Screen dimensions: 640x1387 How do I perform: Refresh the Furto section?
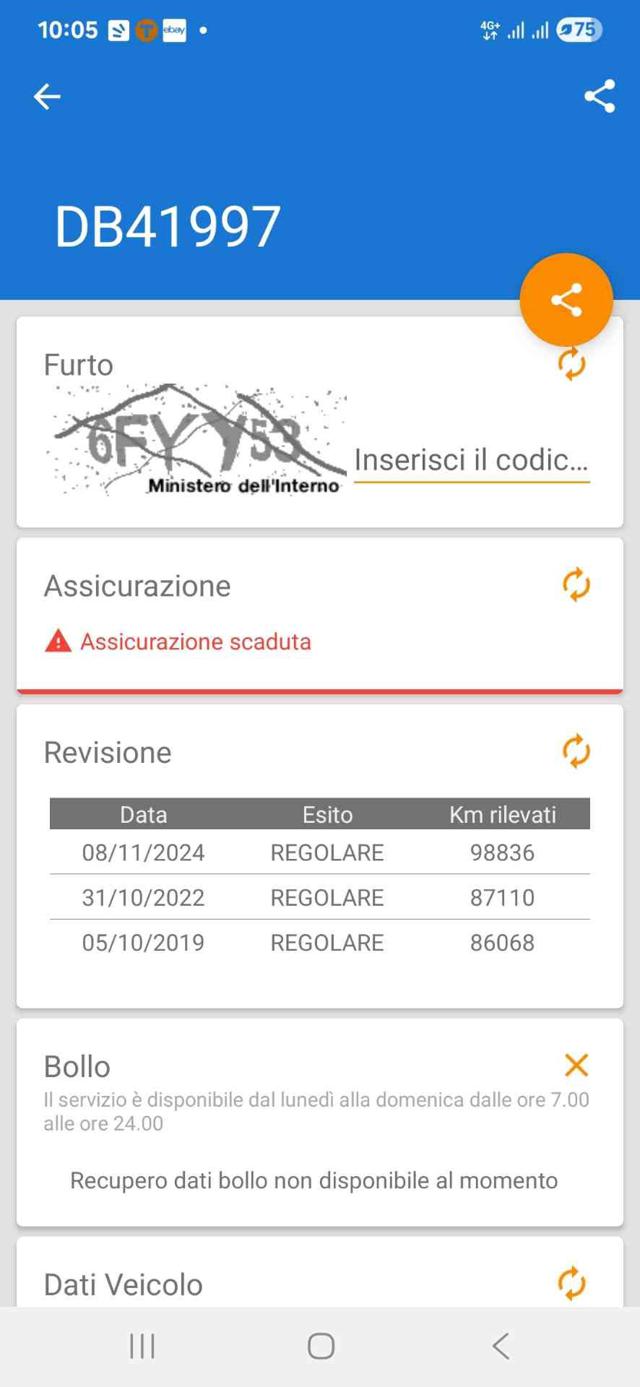[572, 364]
